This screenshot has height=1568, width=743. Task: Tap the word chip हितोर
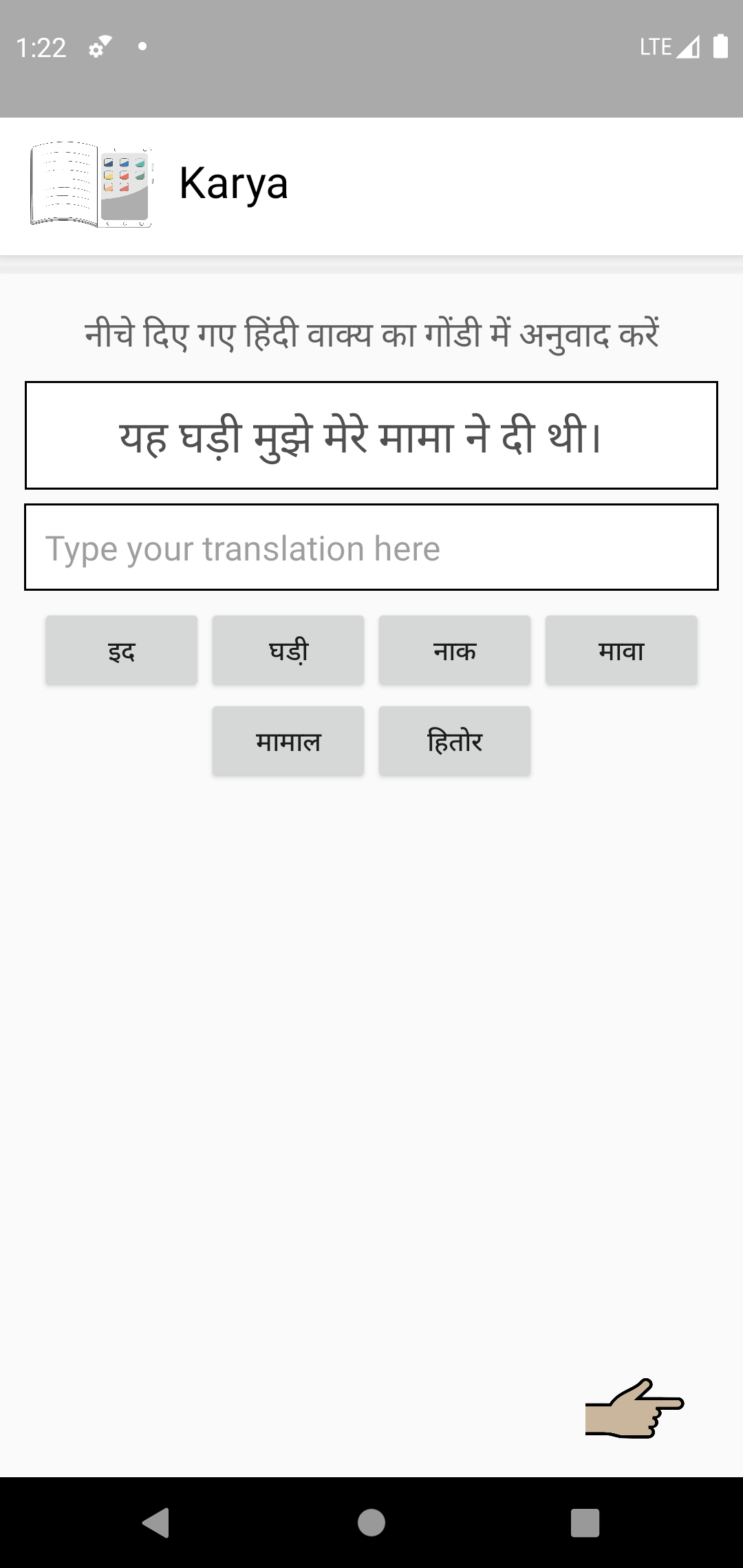(x=455, y=741)
